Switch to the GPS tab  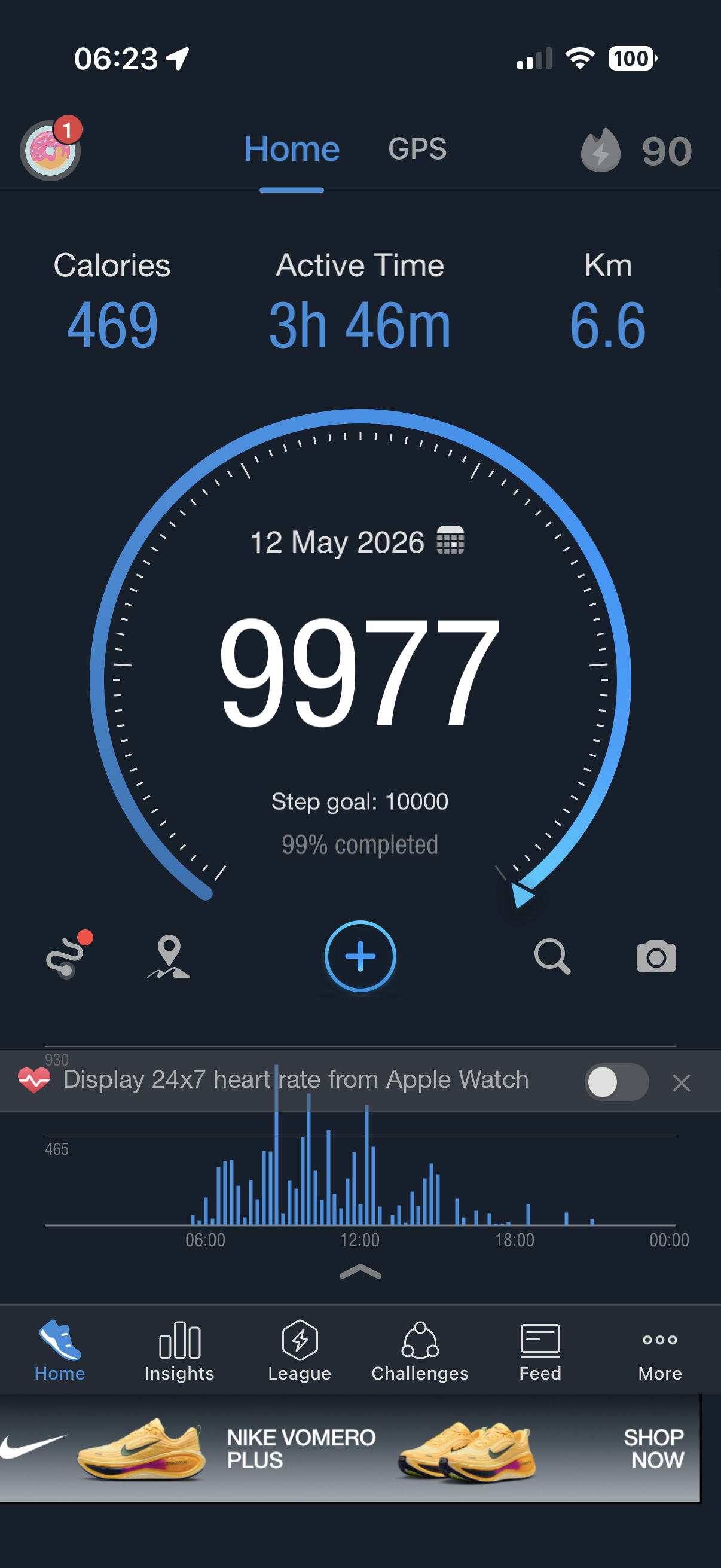pos(417,149)
